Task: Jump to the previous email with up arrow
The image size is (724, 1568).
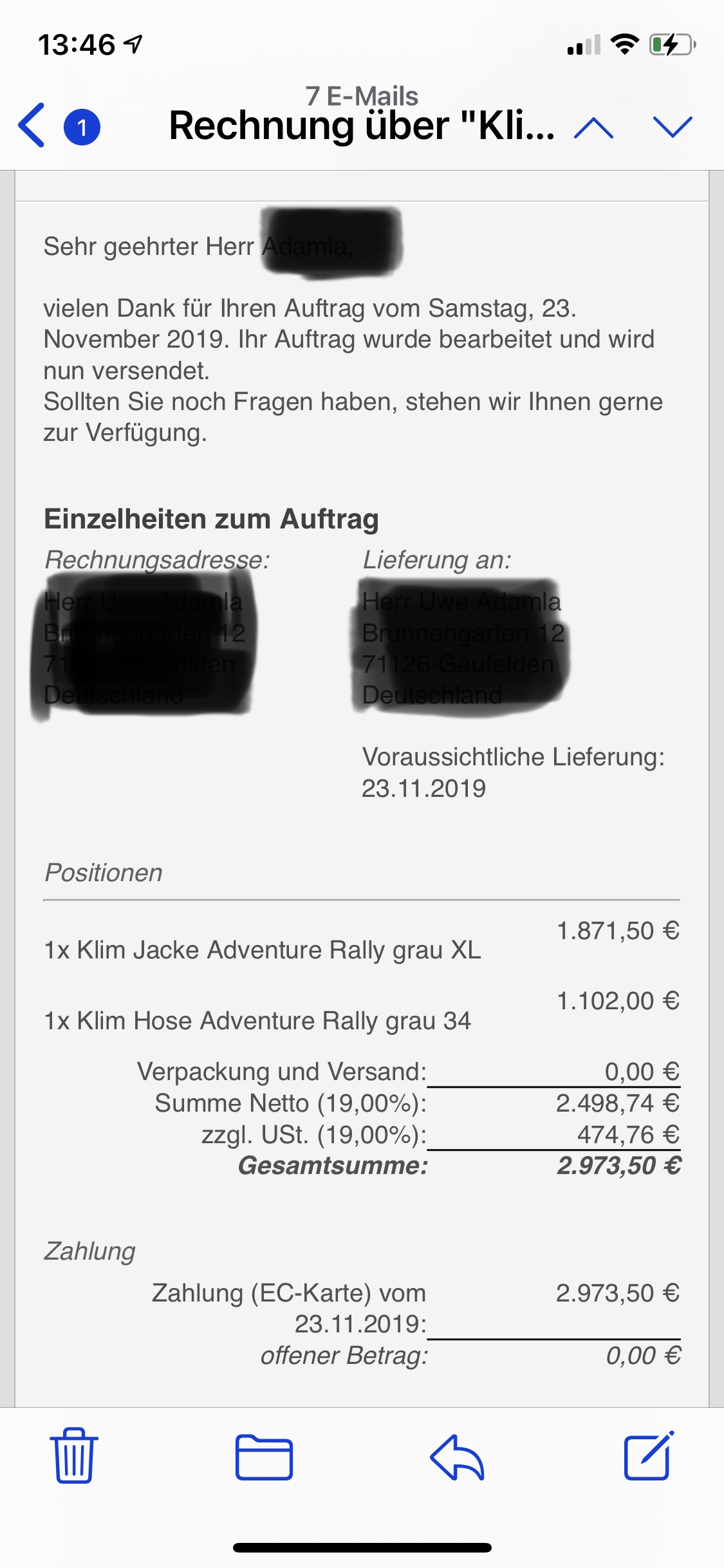Action: (x=593, y=127)
